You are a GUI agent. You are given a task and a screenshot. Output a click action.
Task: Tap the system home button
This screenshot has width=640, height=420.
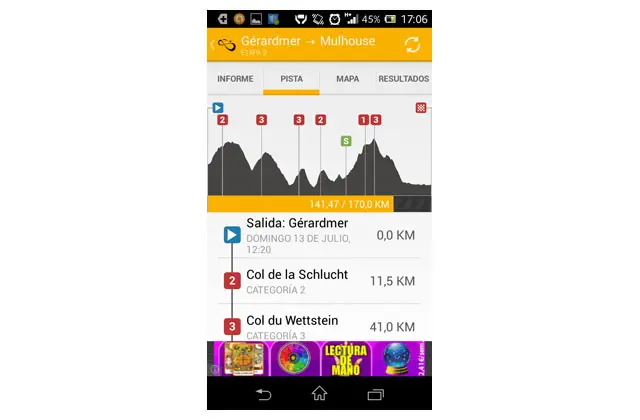[319, 394]
